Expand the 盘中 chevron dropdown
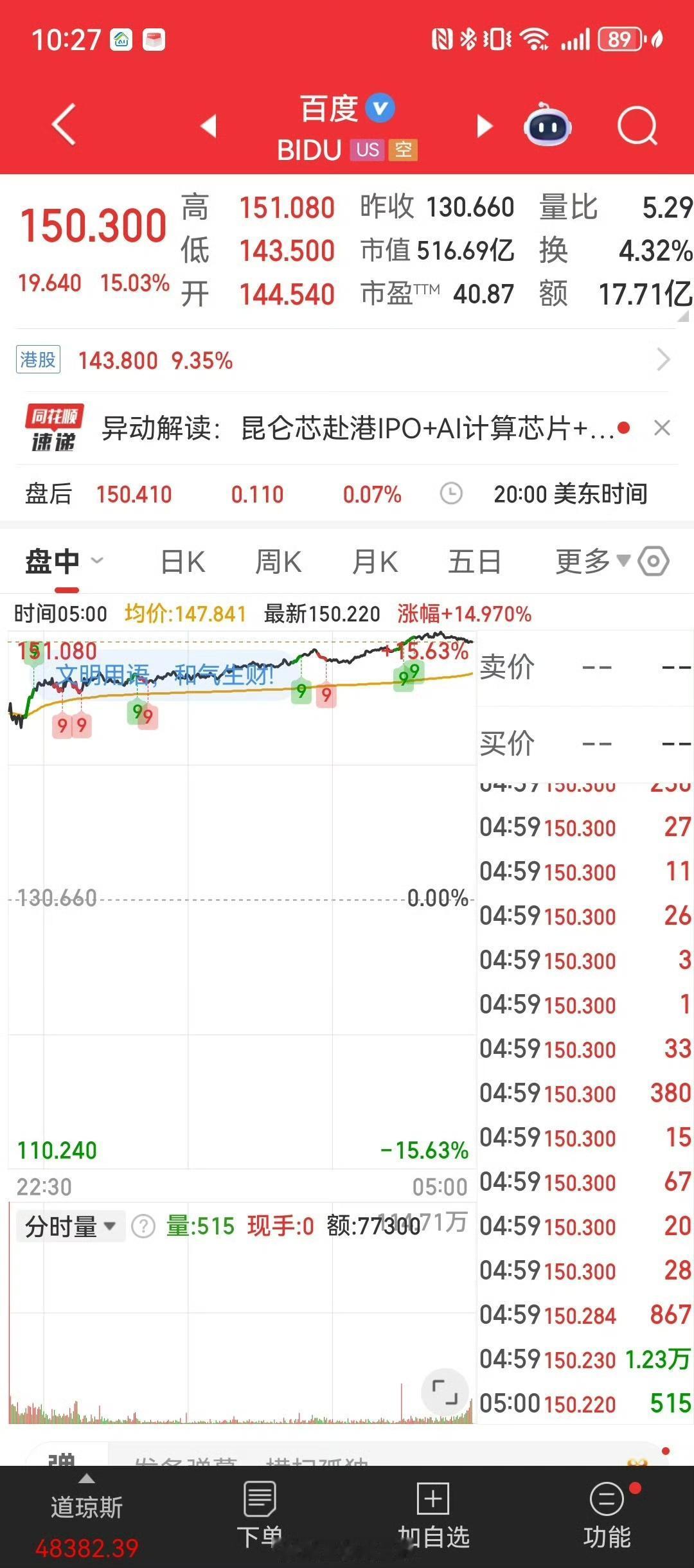 pyautogui.click(x=96, y=560)
